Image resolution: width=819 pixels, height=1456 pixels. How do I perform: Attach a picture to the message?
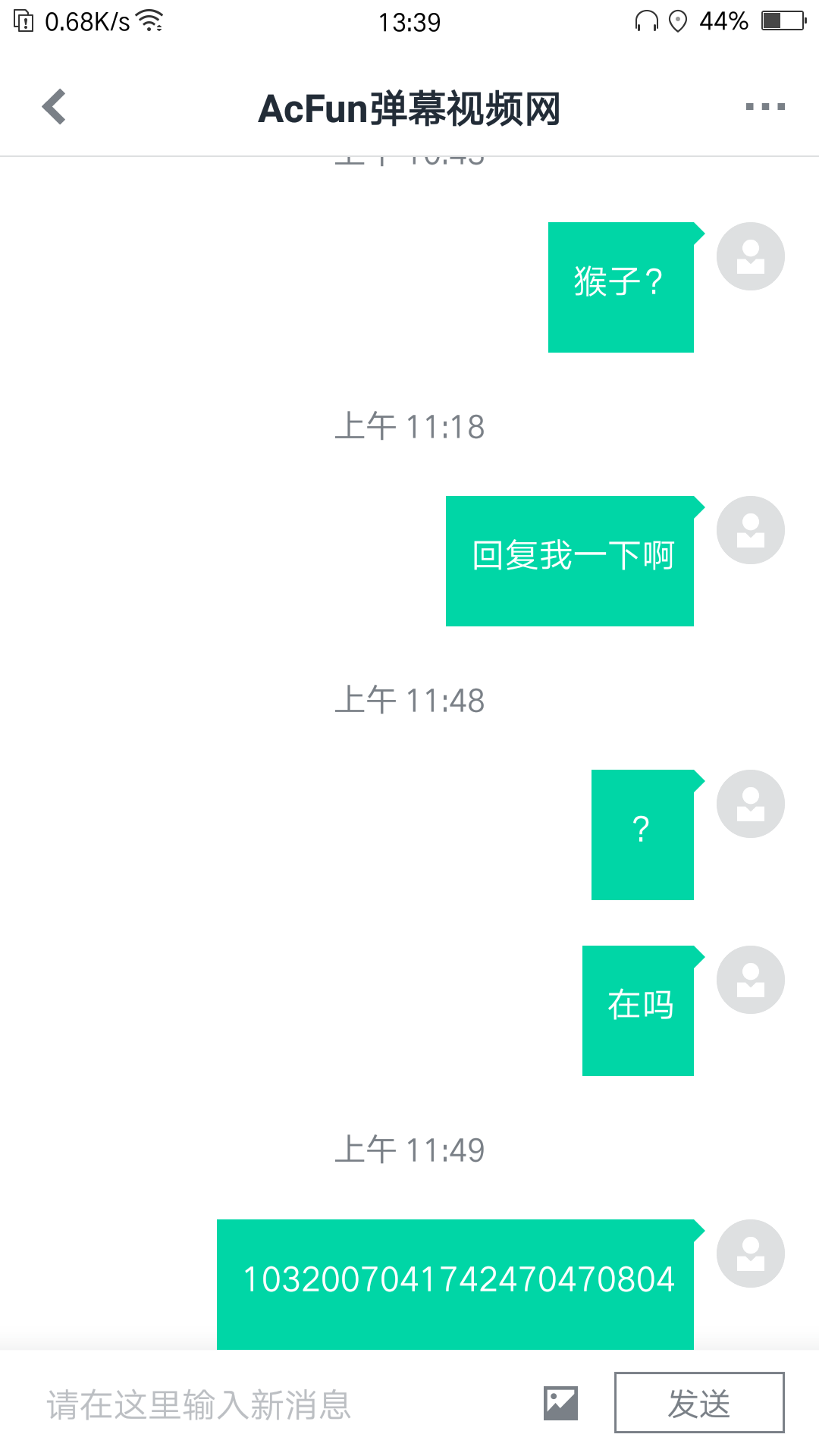(560, 1404)
